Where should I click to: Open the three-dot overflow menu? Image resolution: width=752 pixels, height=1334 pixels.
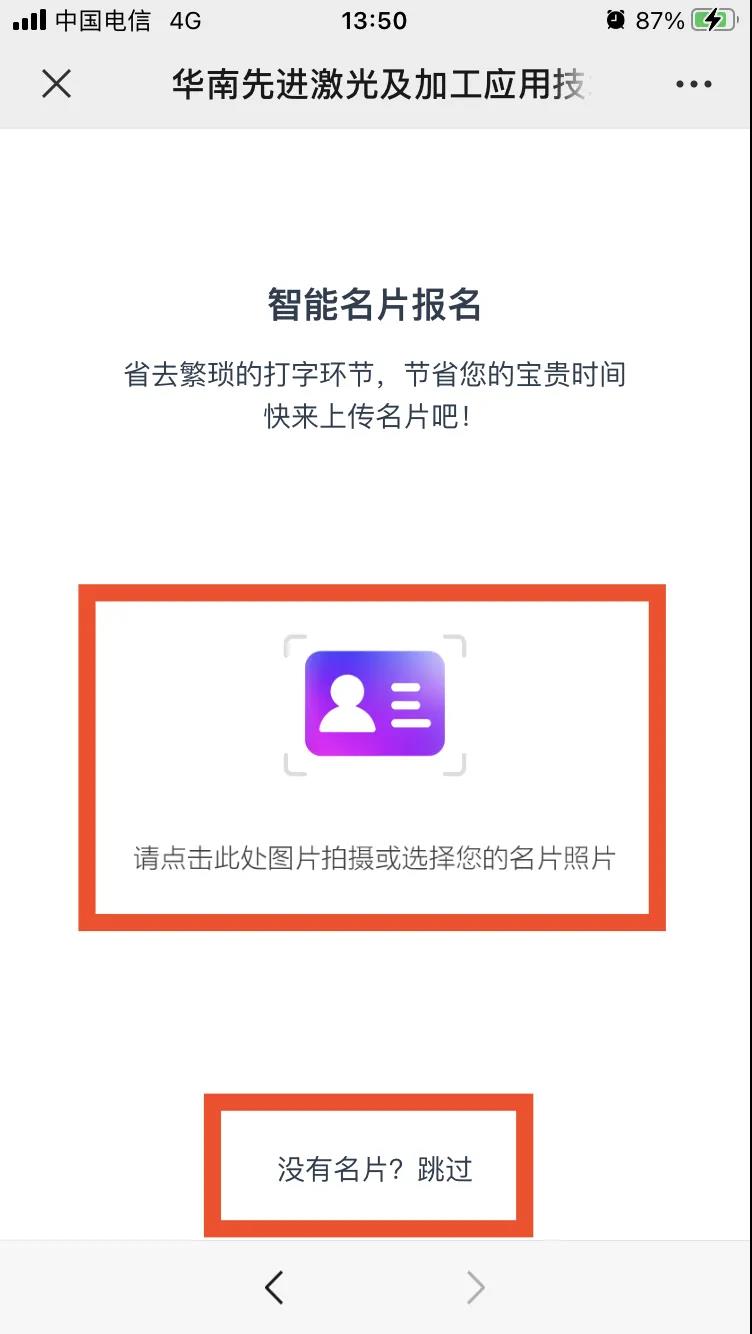click(x=693, y=85)
